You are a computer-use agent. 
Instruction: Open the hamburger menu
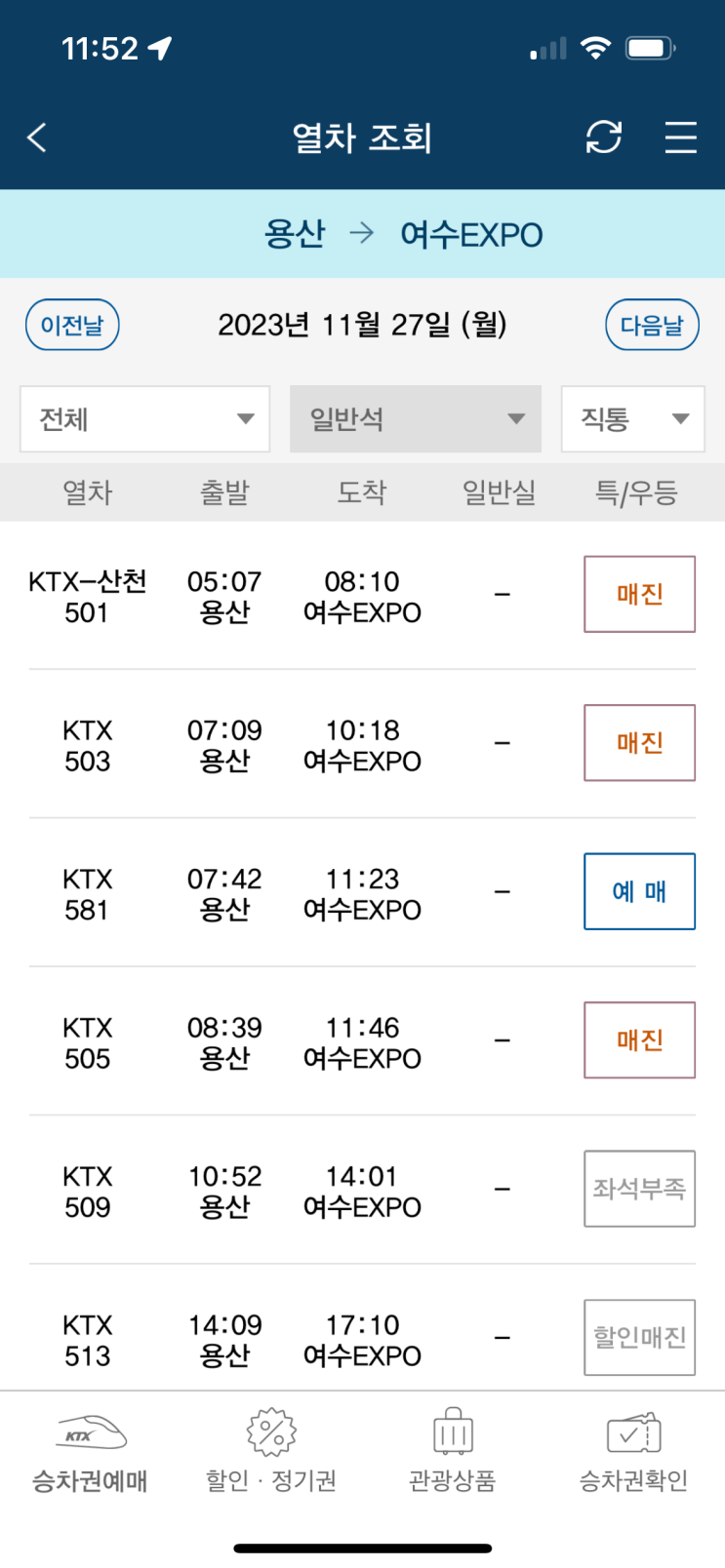(x=680, y=137)
